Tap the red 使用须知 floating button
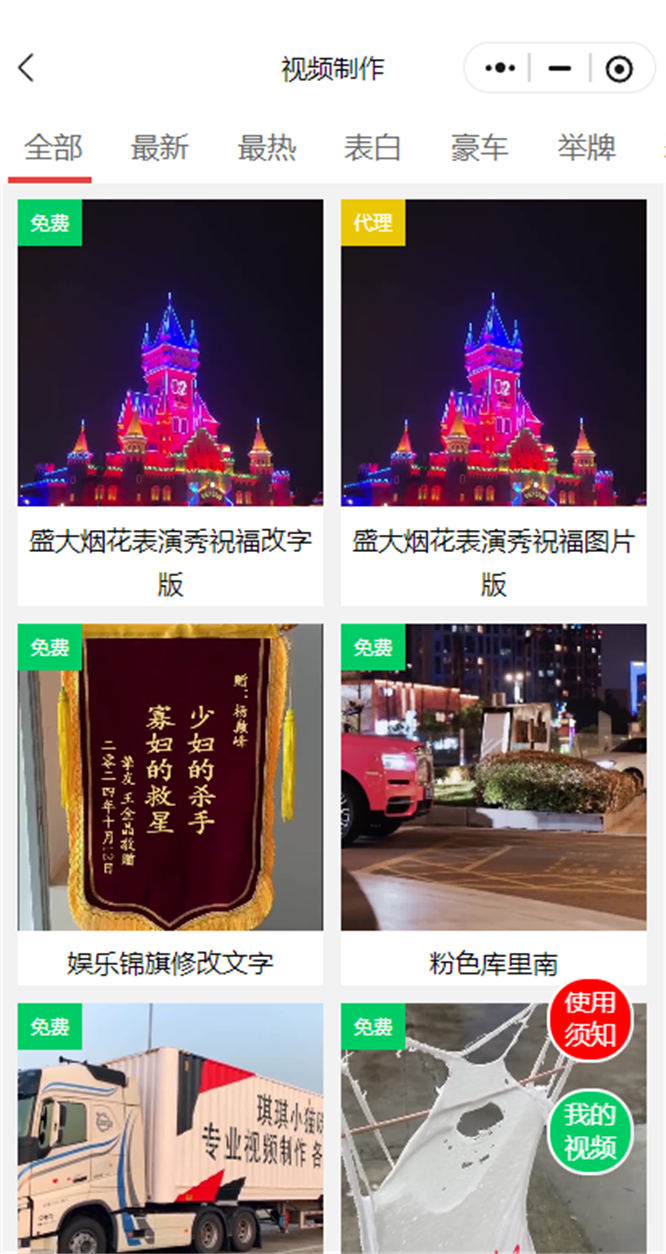 [590, 1019]
